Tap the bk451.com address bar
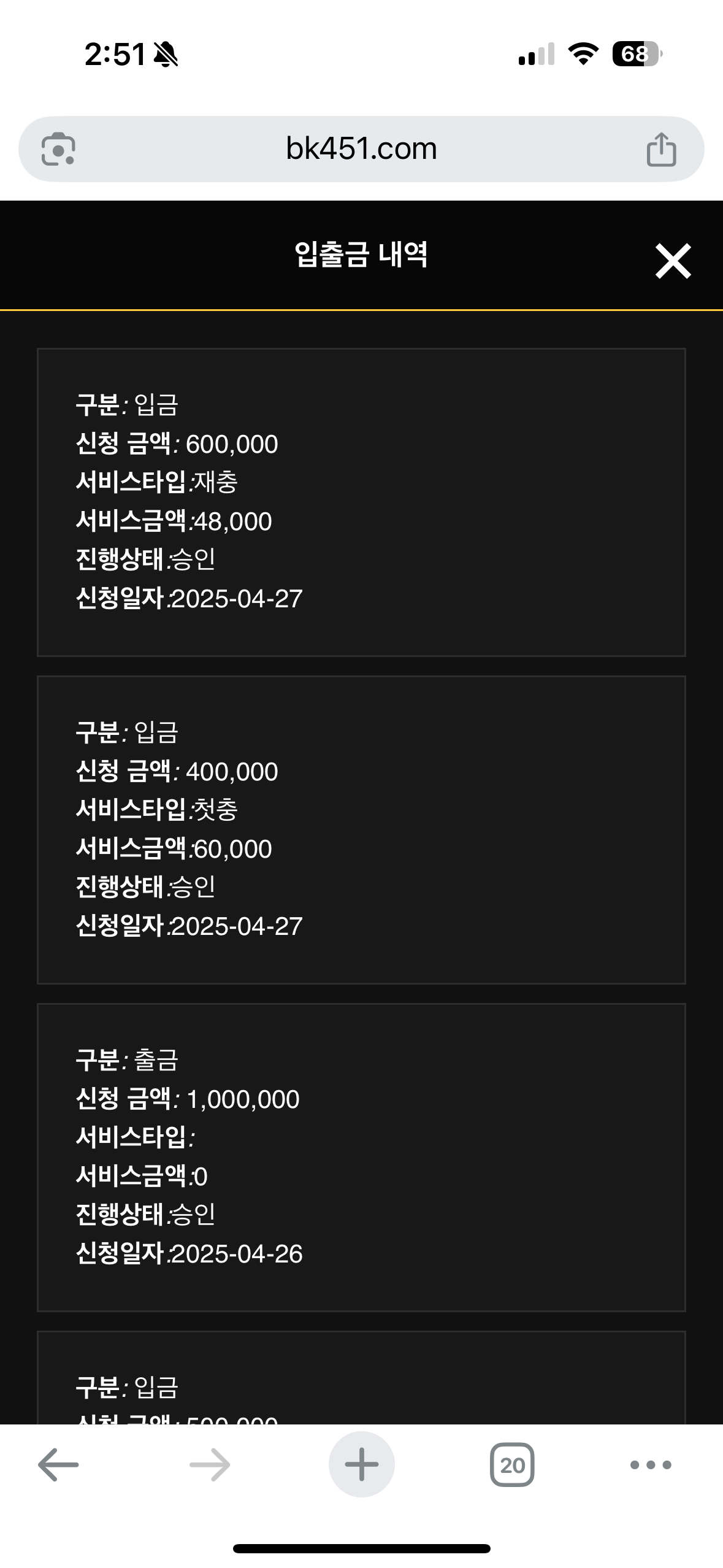The image size is (723, 1568). (361, 149)
